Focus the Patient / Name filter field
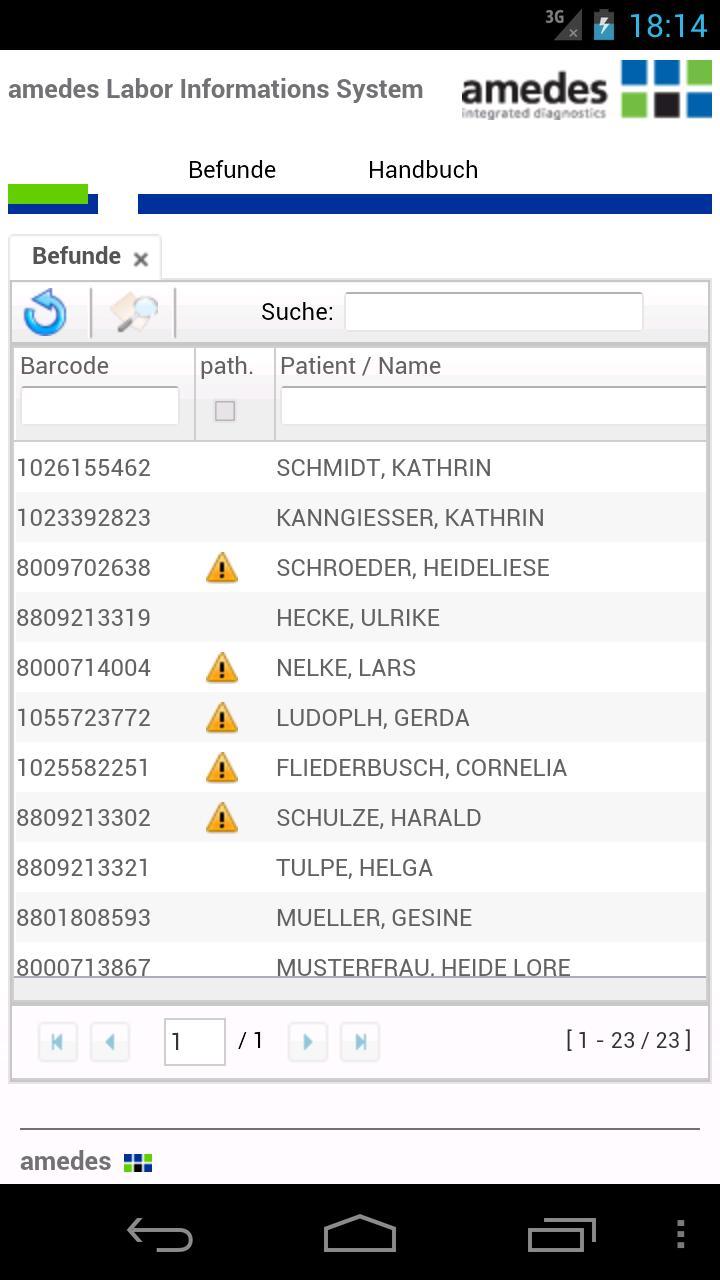 pos(492,407)
